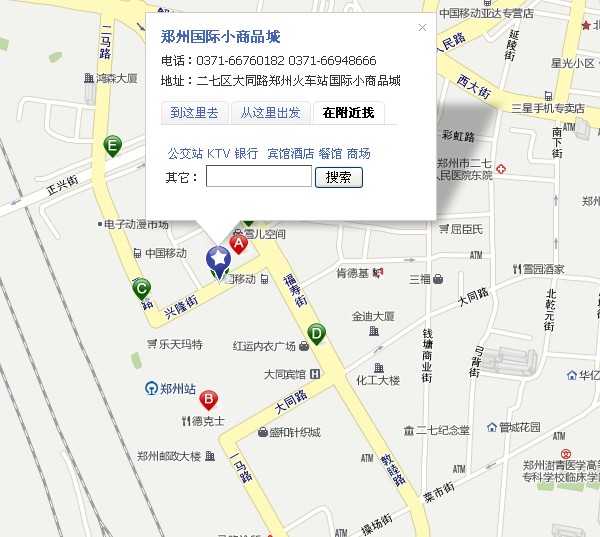
Task: Close the location info popup
Action: click(422, 28)
